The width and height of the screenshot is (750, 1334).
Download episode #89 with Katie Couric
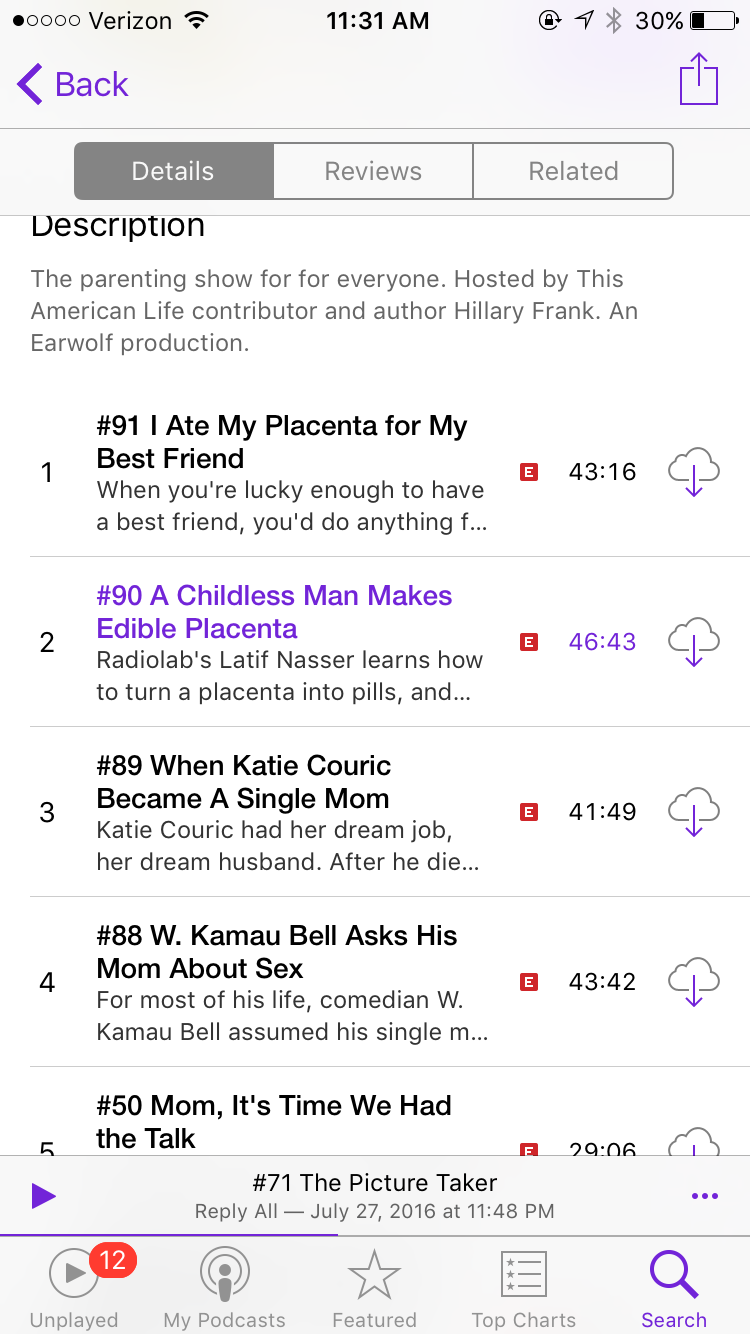(x=693, y=812)
